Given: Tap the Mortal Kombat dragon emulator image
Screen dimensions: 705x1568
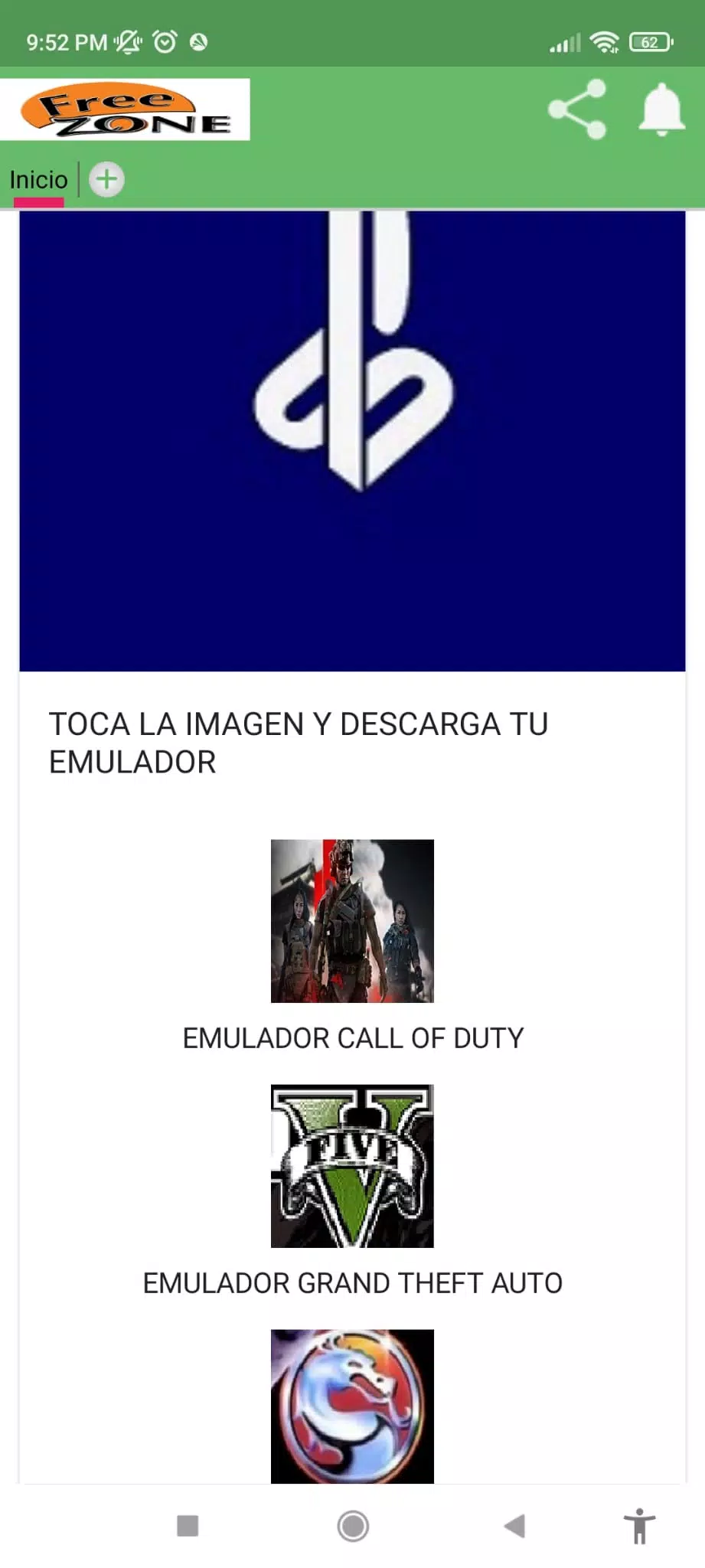Looking at the screenshot, I should 352,1406.
